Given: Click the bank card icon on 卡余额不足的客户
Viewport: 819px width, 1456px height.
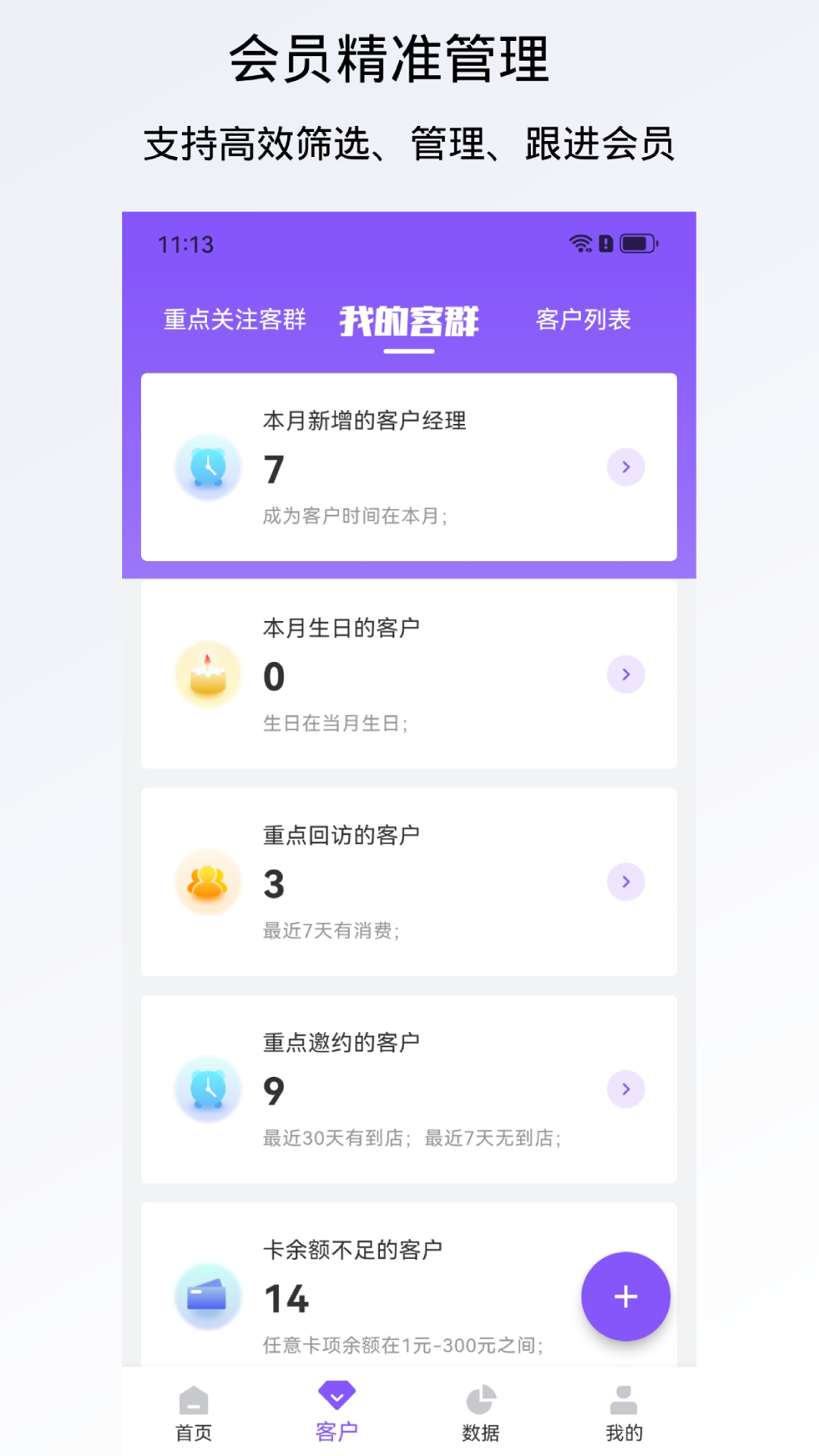Looking at the screenshot, I should 209,1296.
